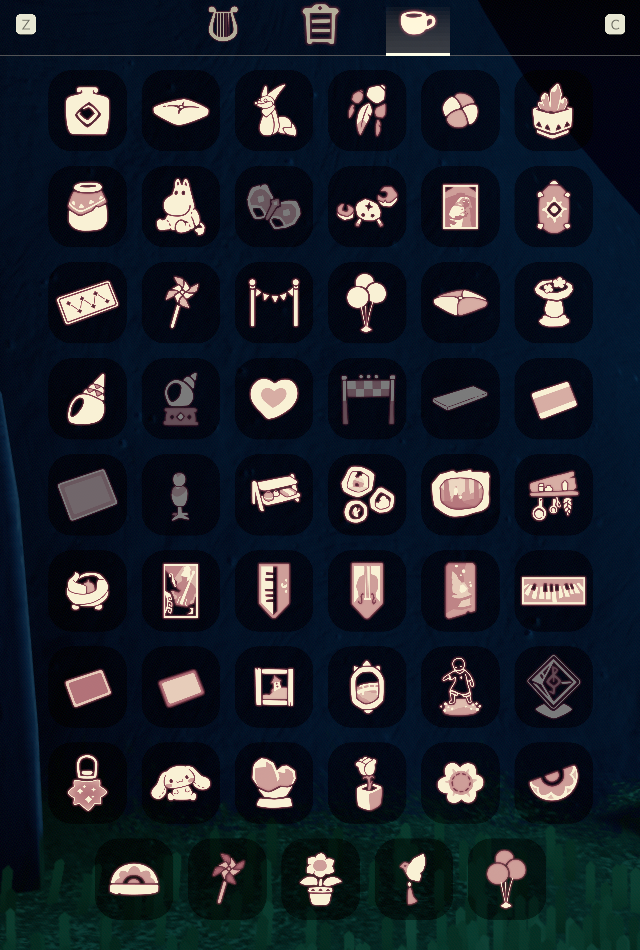Choose the desk microphone item
Image resolution: width=640 pixels, height=950 pixels.
point(181,494)
